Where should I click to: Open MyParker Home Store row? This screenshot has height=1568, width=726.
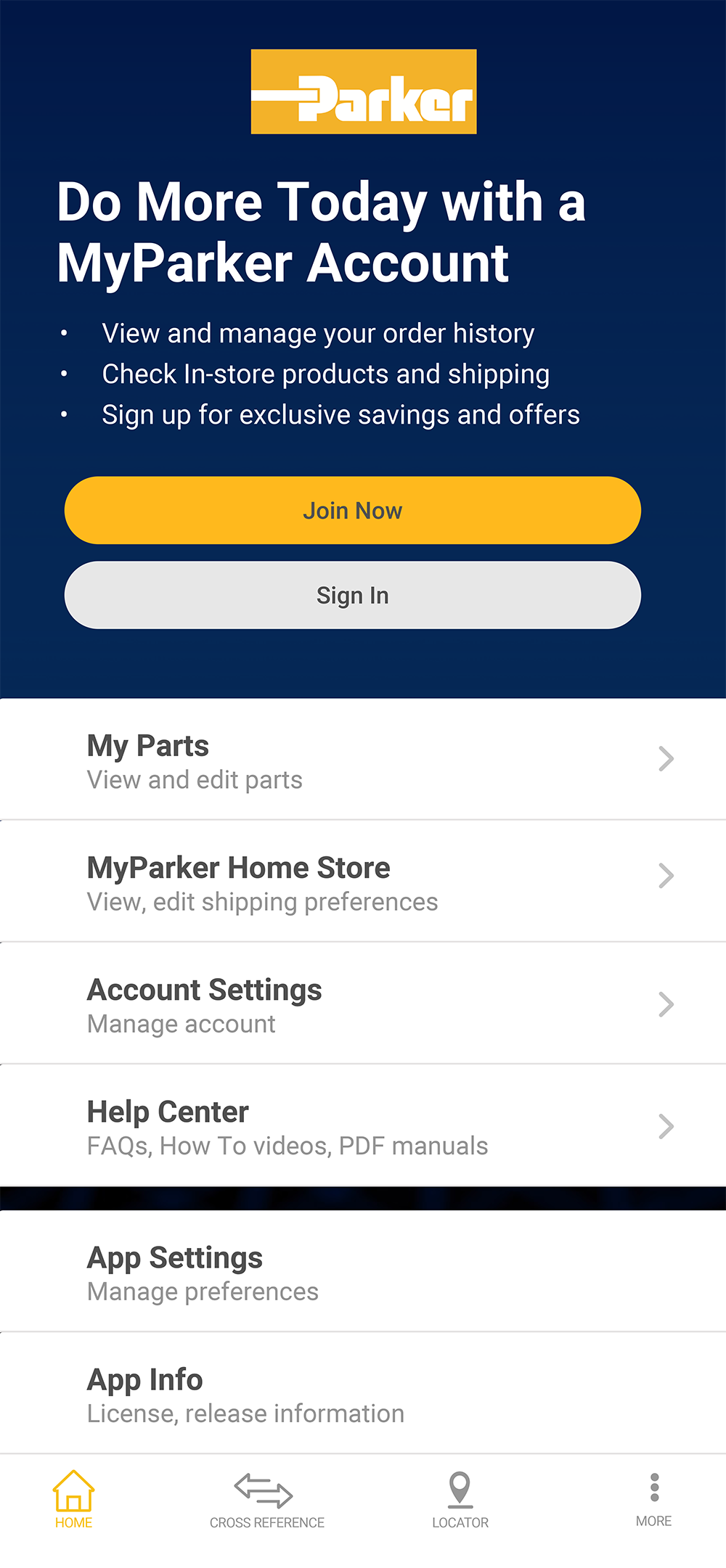363,882
